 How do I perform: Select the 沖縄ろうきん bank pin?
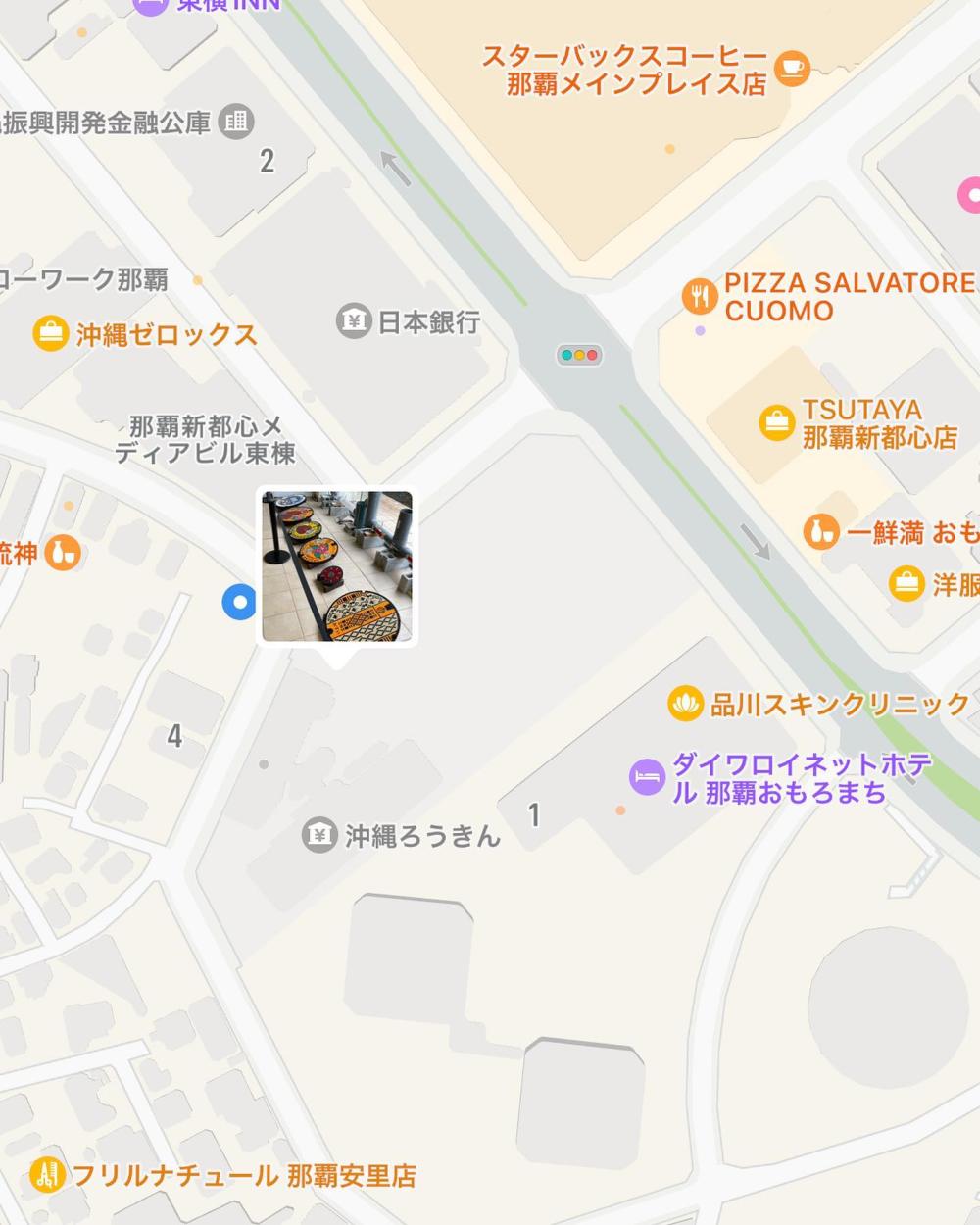[x=319, y=835]
